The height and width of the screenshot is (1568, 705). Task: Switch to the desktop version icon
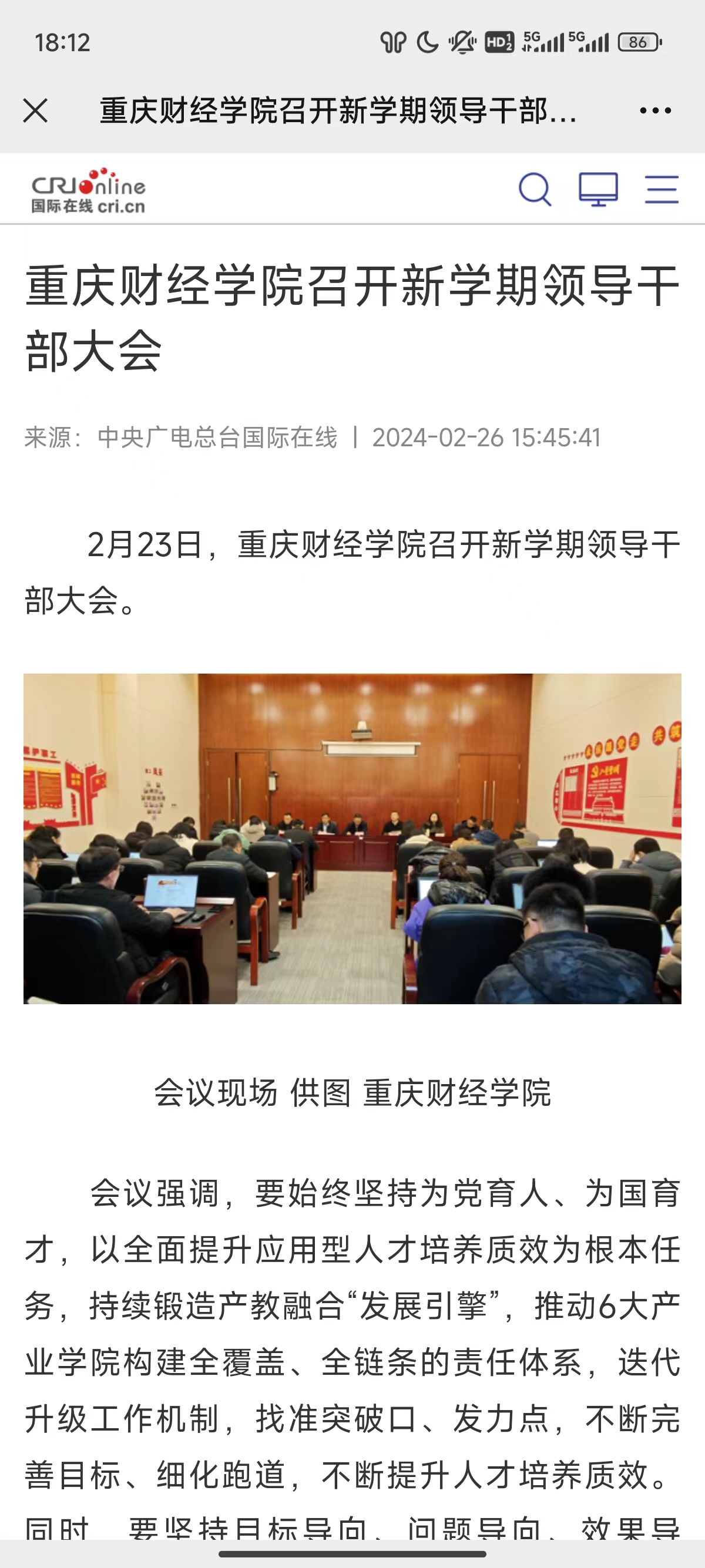click(x=598, y=189)
